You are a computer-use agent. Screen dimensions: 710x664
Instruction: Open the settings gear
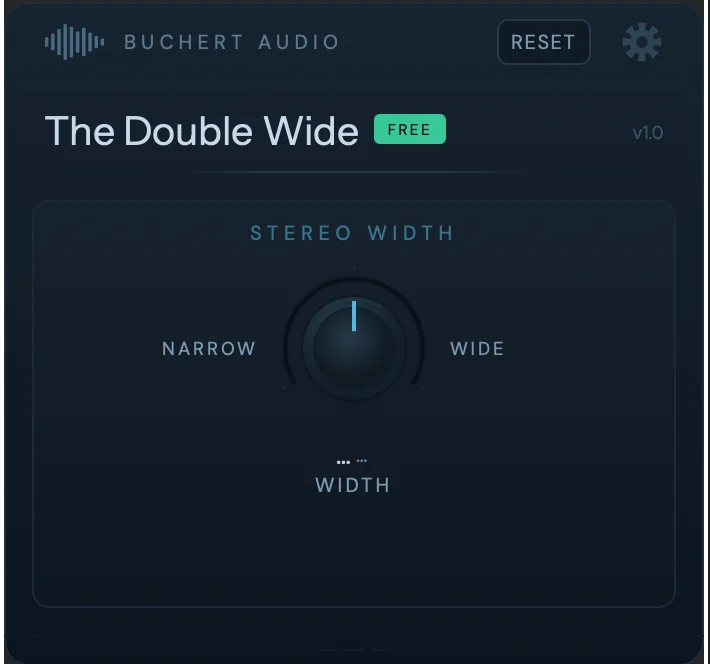(x=642, y=42)
